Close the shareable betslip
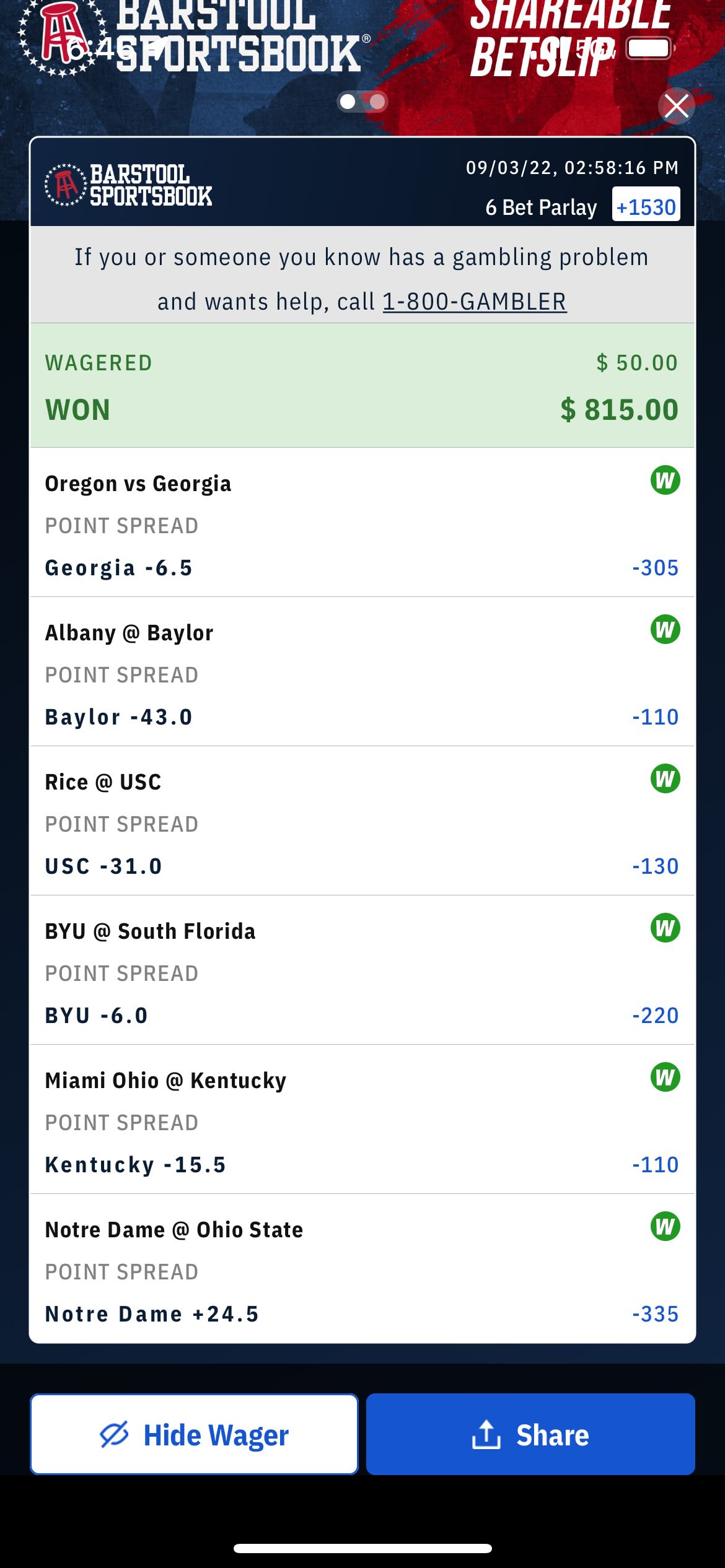 (676, 107)
